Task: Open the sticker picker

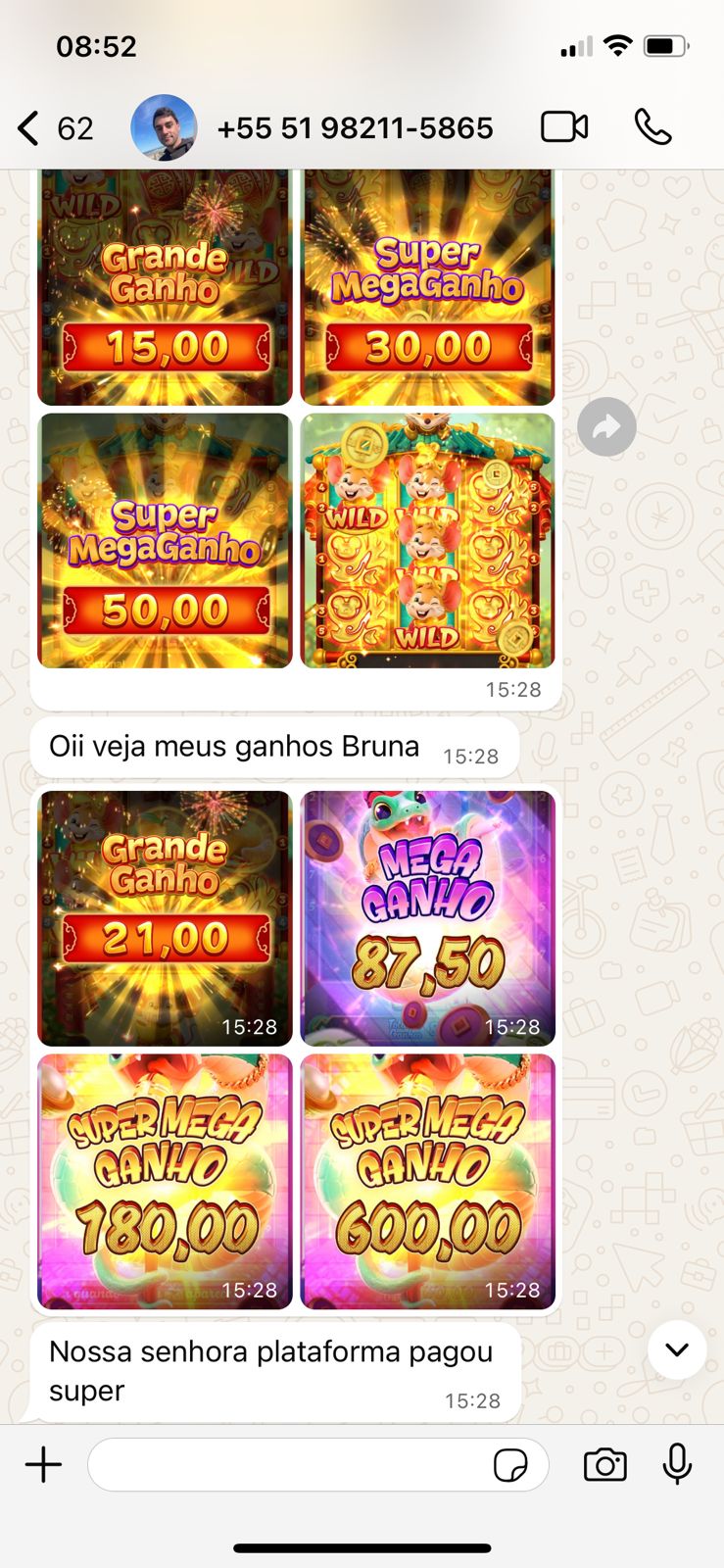Action: point(510,1466)
